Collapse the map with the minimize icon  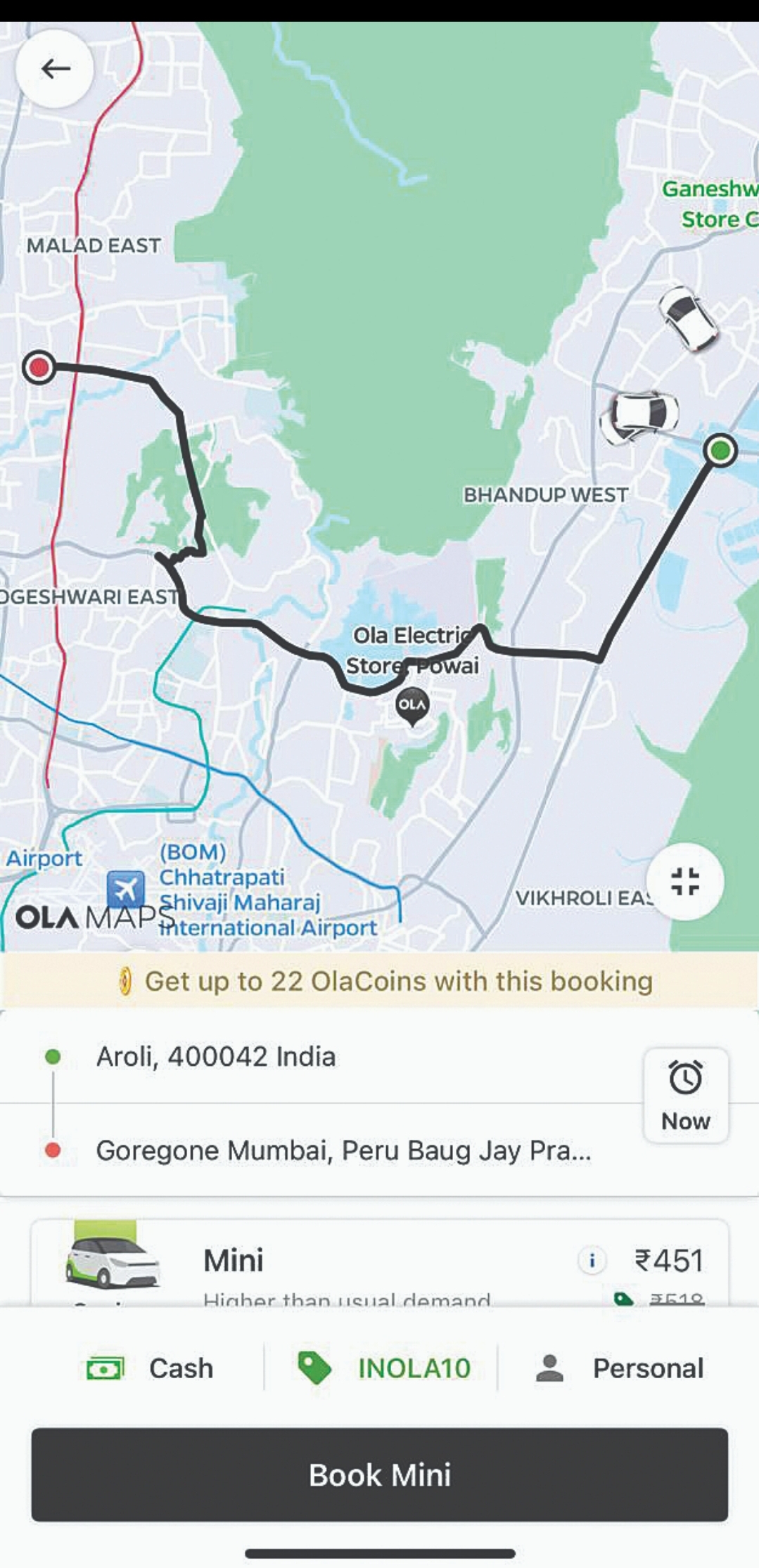[684, 881]
